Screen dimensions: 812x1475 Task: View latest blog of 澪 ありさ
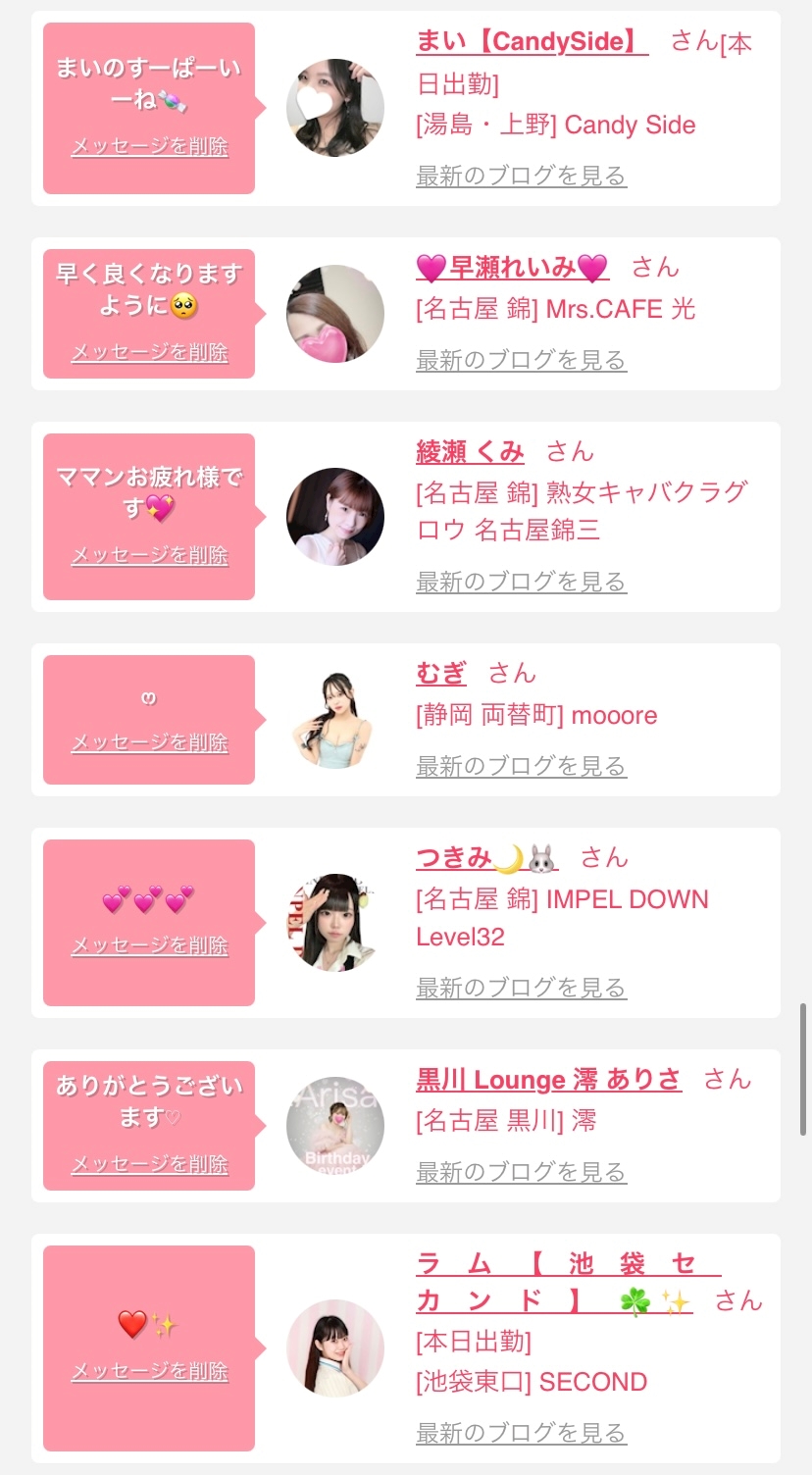click(521, 1173)
